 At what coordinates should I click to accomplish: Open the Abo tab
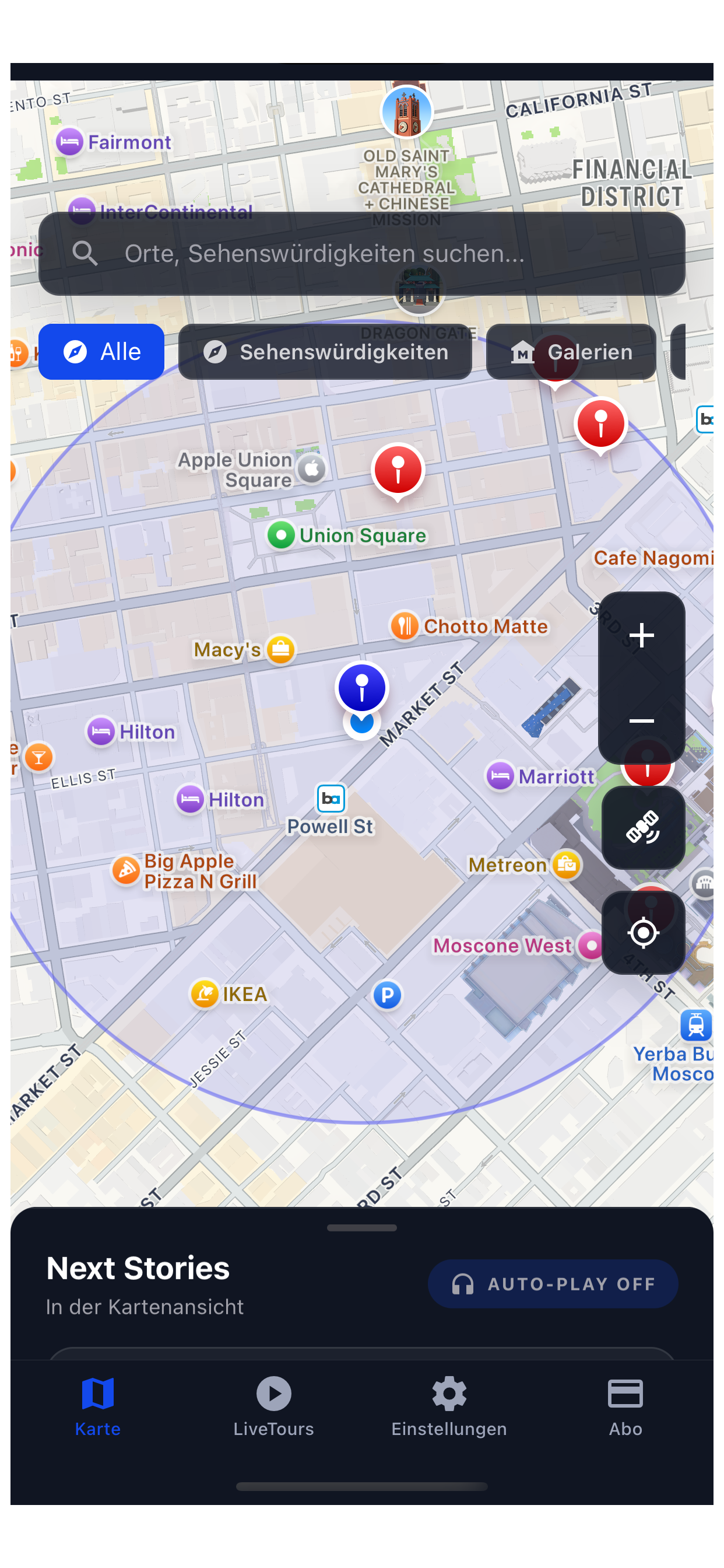click(x=625, y=1406)
